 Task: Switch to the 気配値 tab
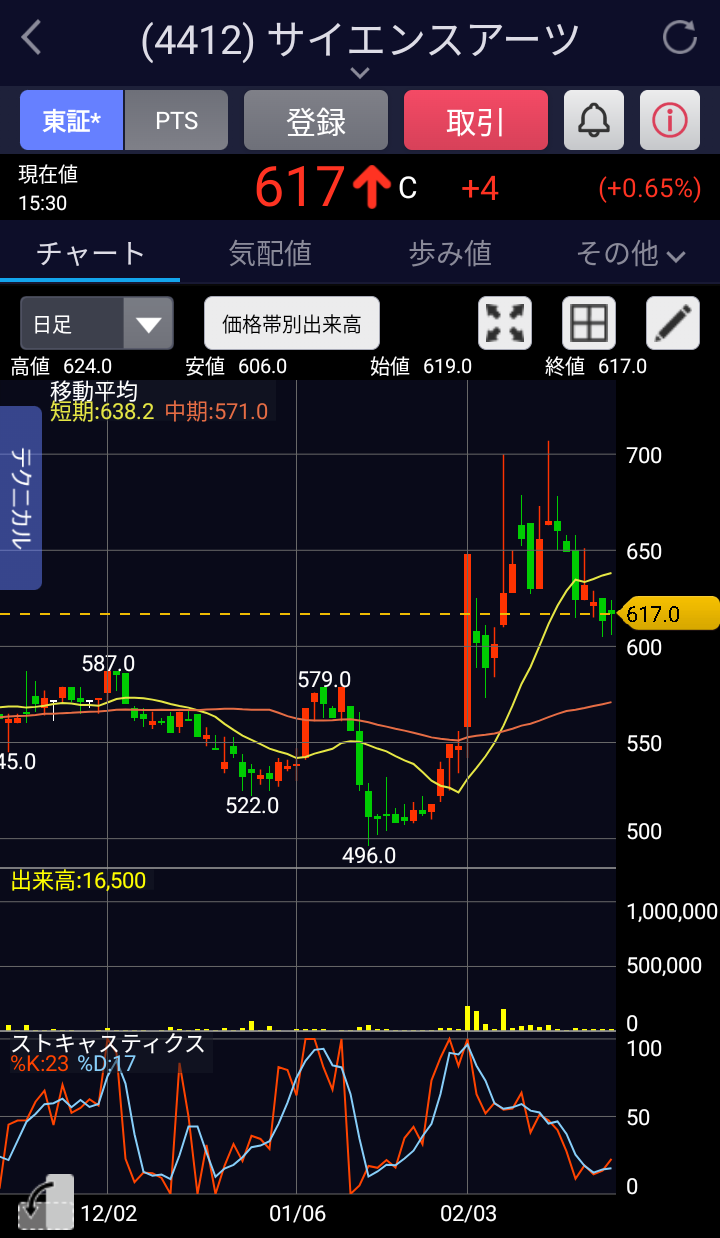tap(270, 254)
